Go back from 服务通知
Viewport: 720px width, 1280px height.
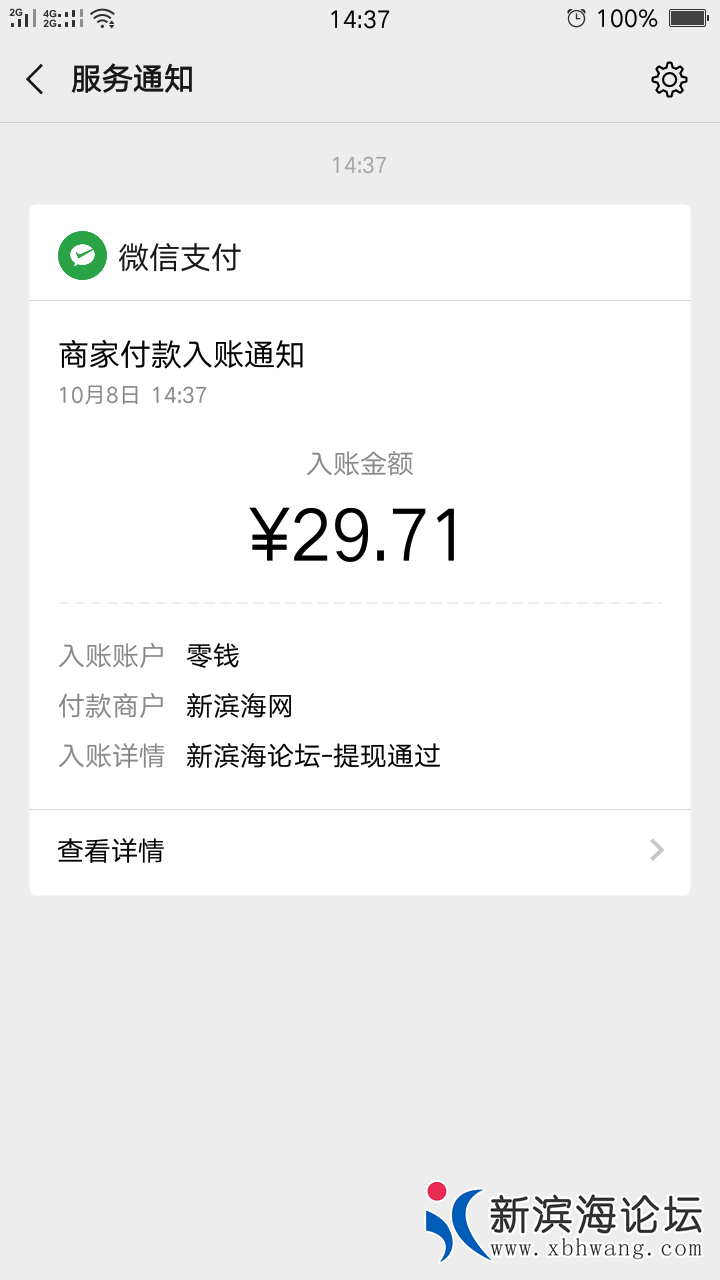36,80
